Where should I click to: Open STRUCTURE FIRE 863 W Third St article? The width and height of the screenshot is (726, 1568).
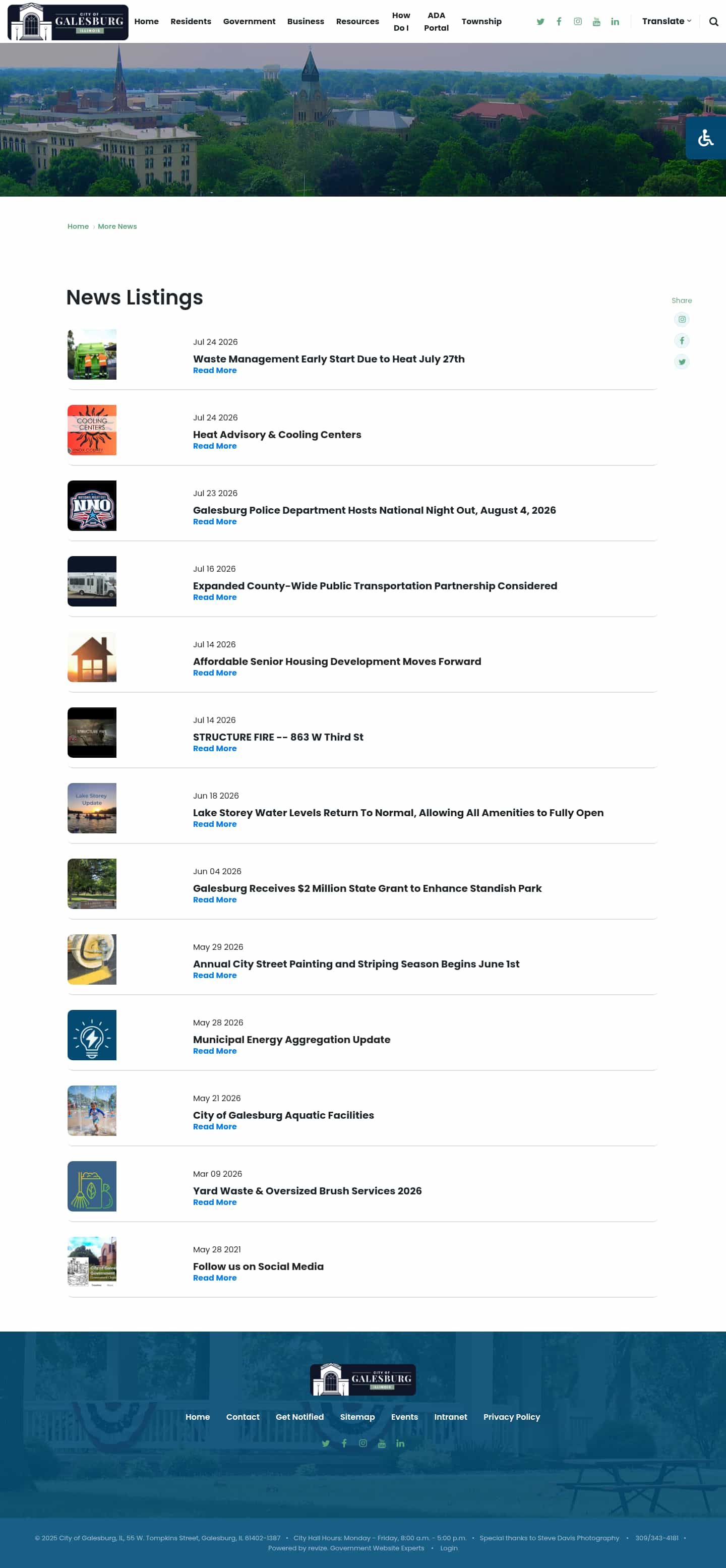(x=277, y=737)
